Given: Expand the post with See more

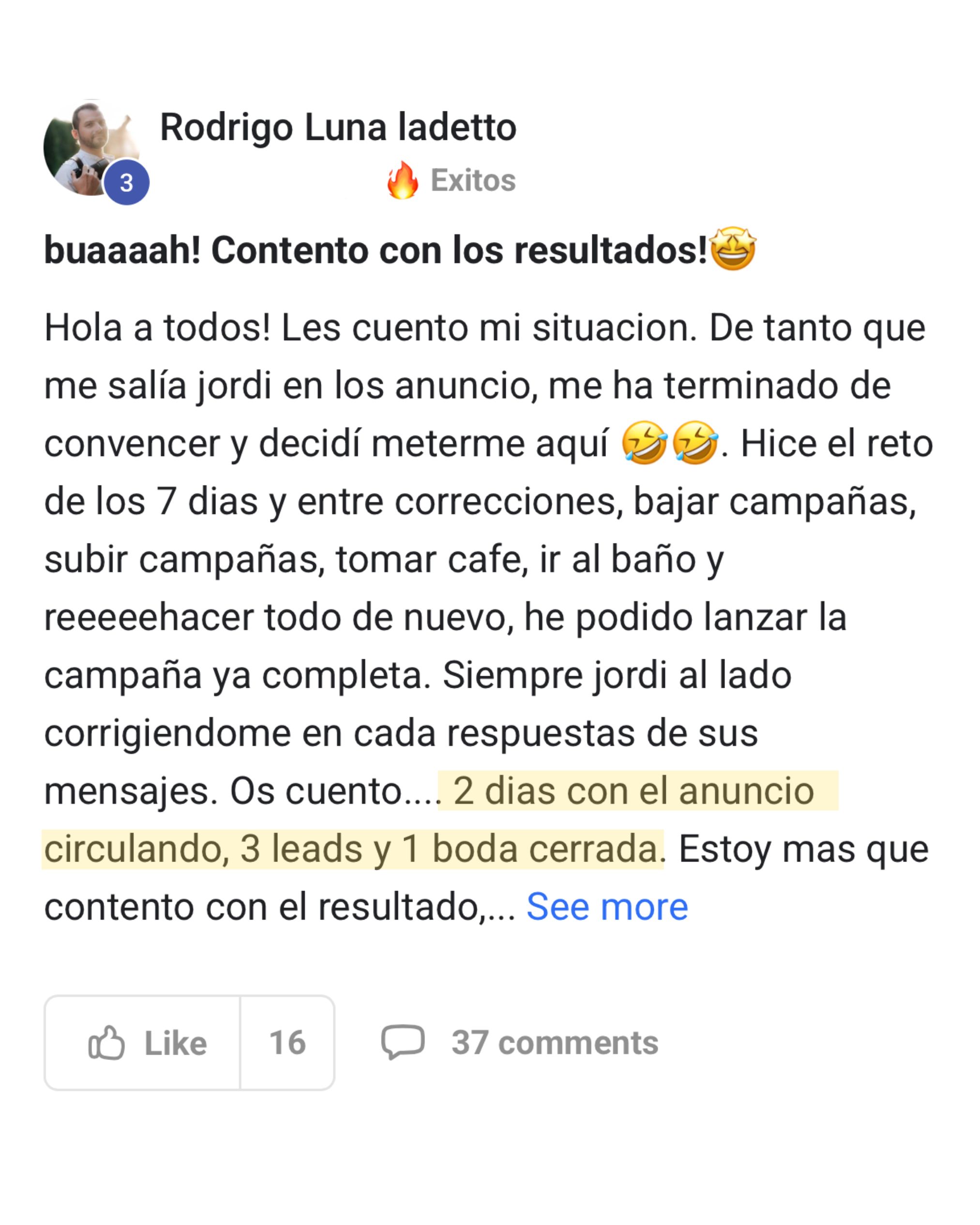Looking at the screenshot, I should 606,907.
